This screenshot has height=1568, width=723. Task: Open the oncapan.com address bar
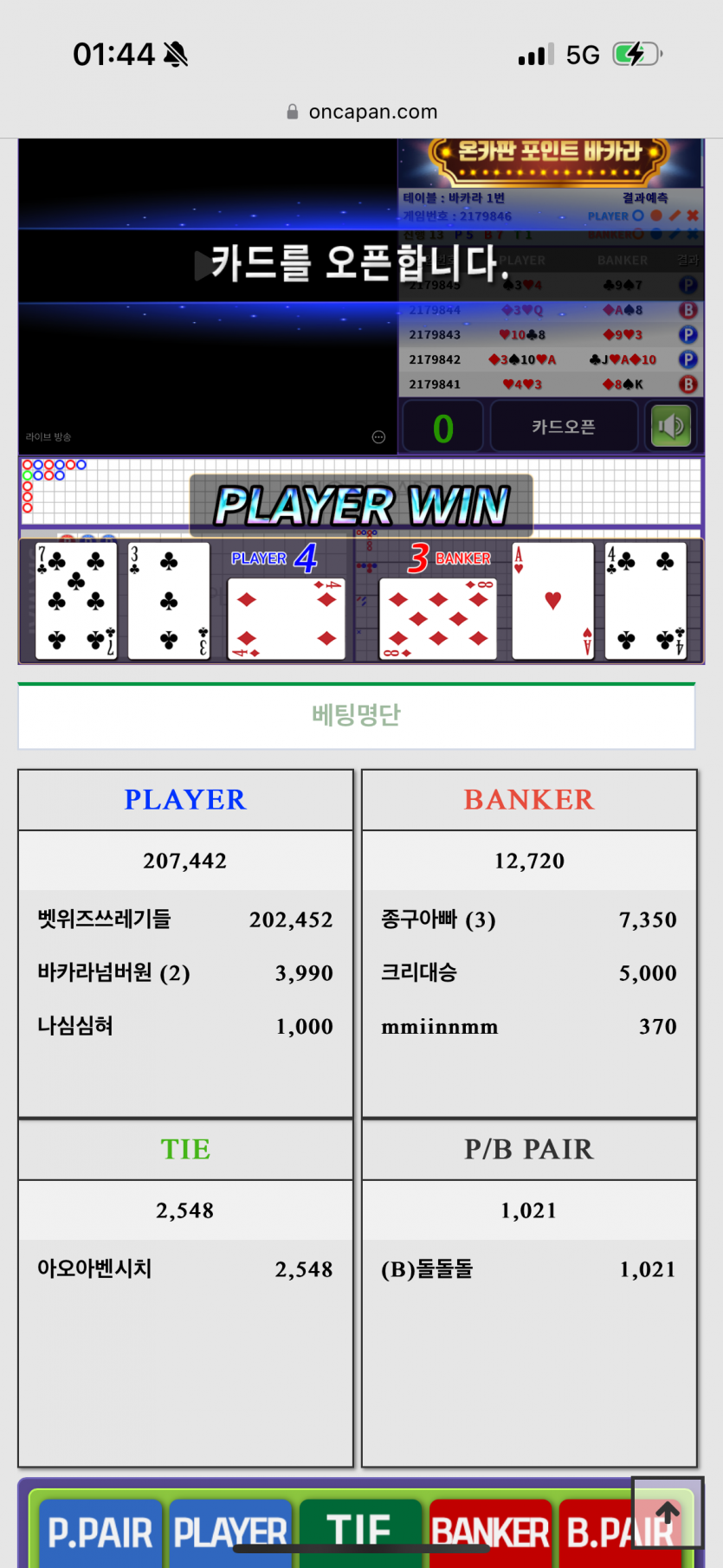coord(362,112)
